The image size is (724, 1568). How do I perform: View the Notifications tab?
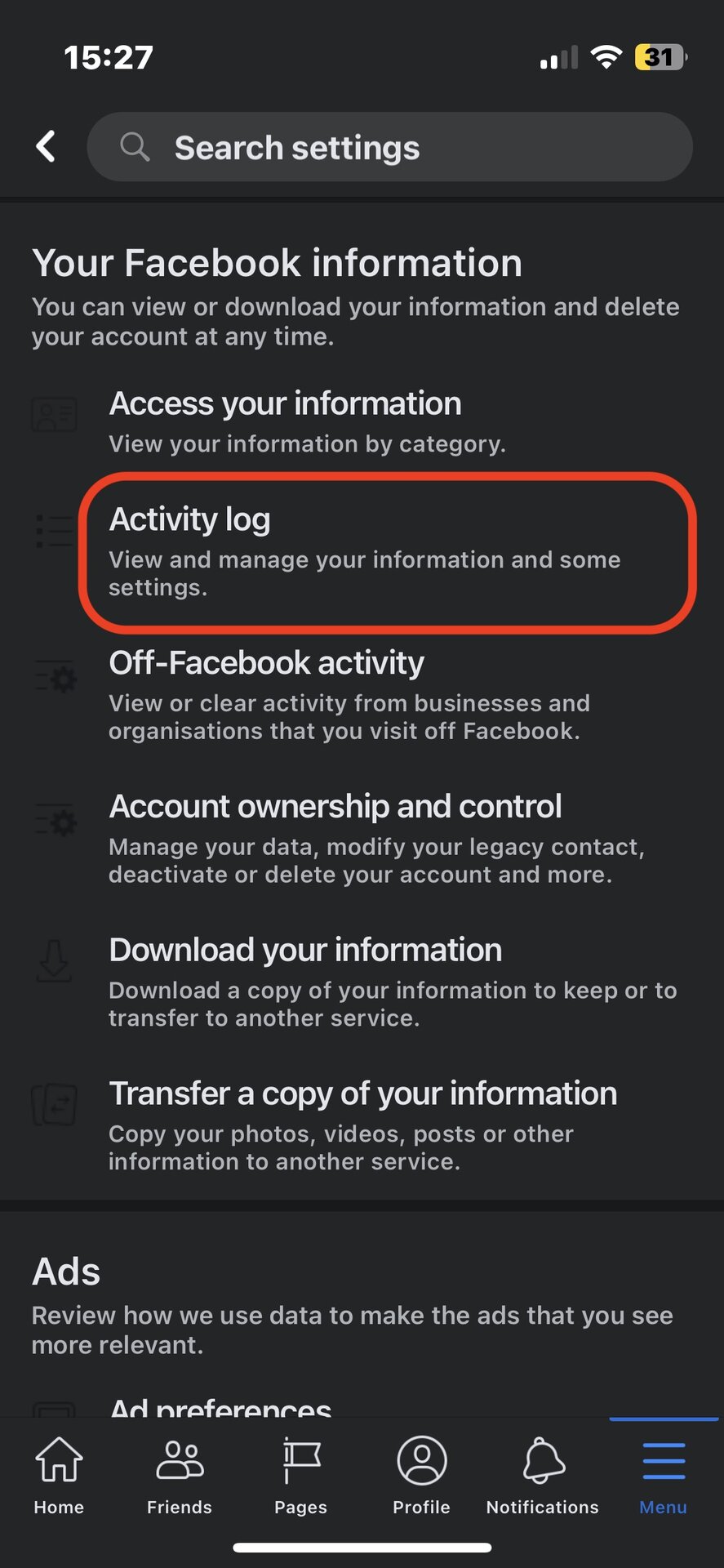coord(543,1475)
